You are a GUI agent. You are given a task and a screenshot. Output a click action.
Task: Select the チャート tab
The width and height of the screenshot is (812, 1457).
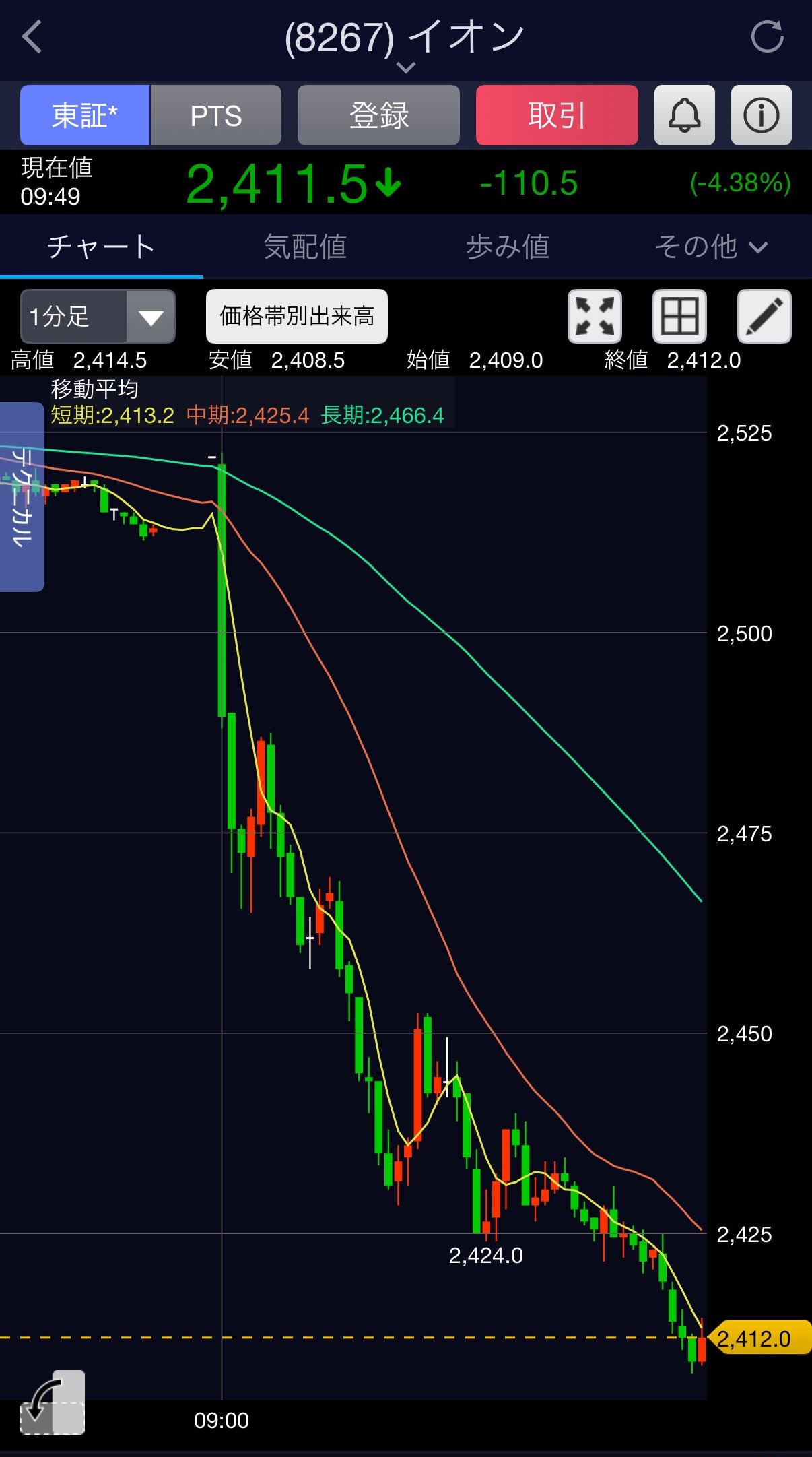[101, 247]
